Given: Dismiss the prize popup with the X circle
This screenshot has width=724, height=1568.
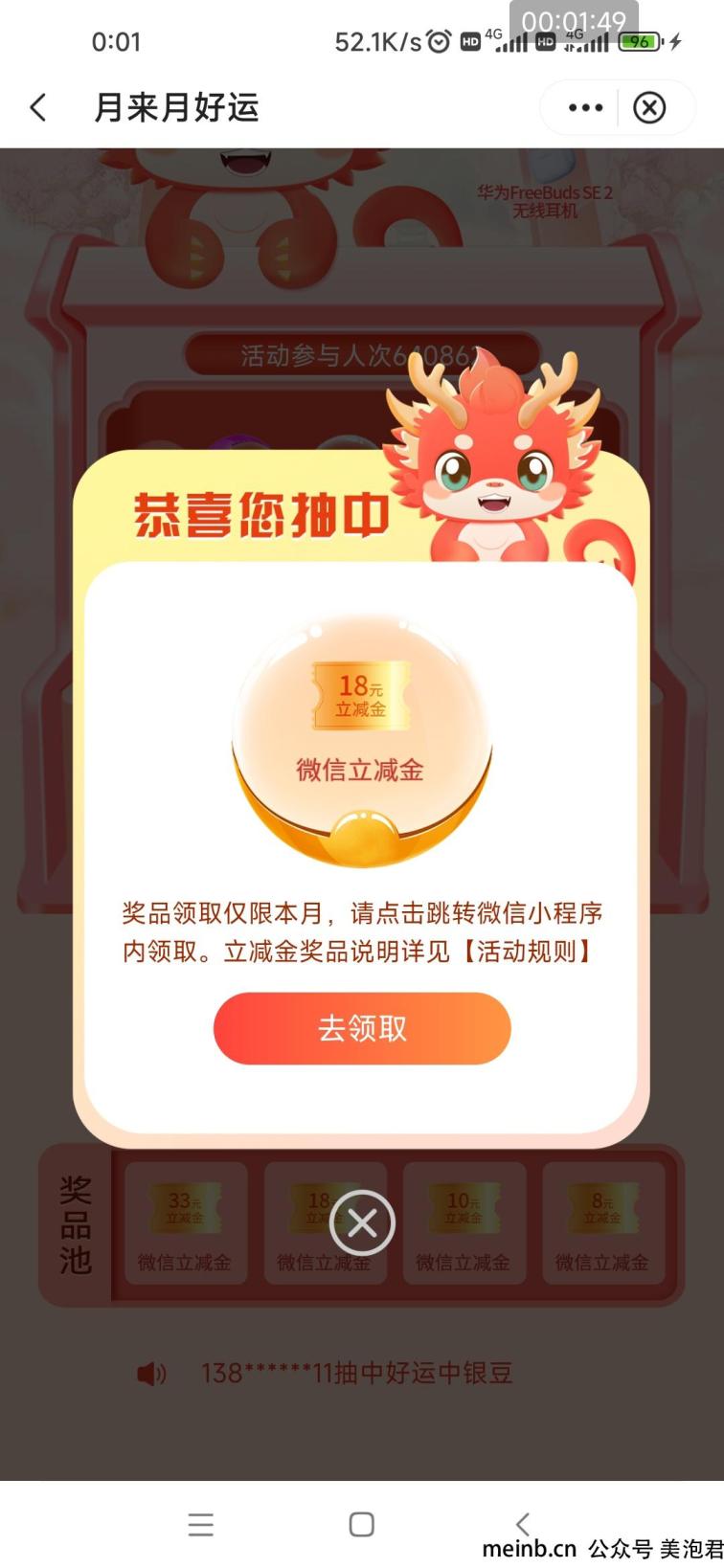Looking at the screenshot, I should click(x=362, y=1222).
